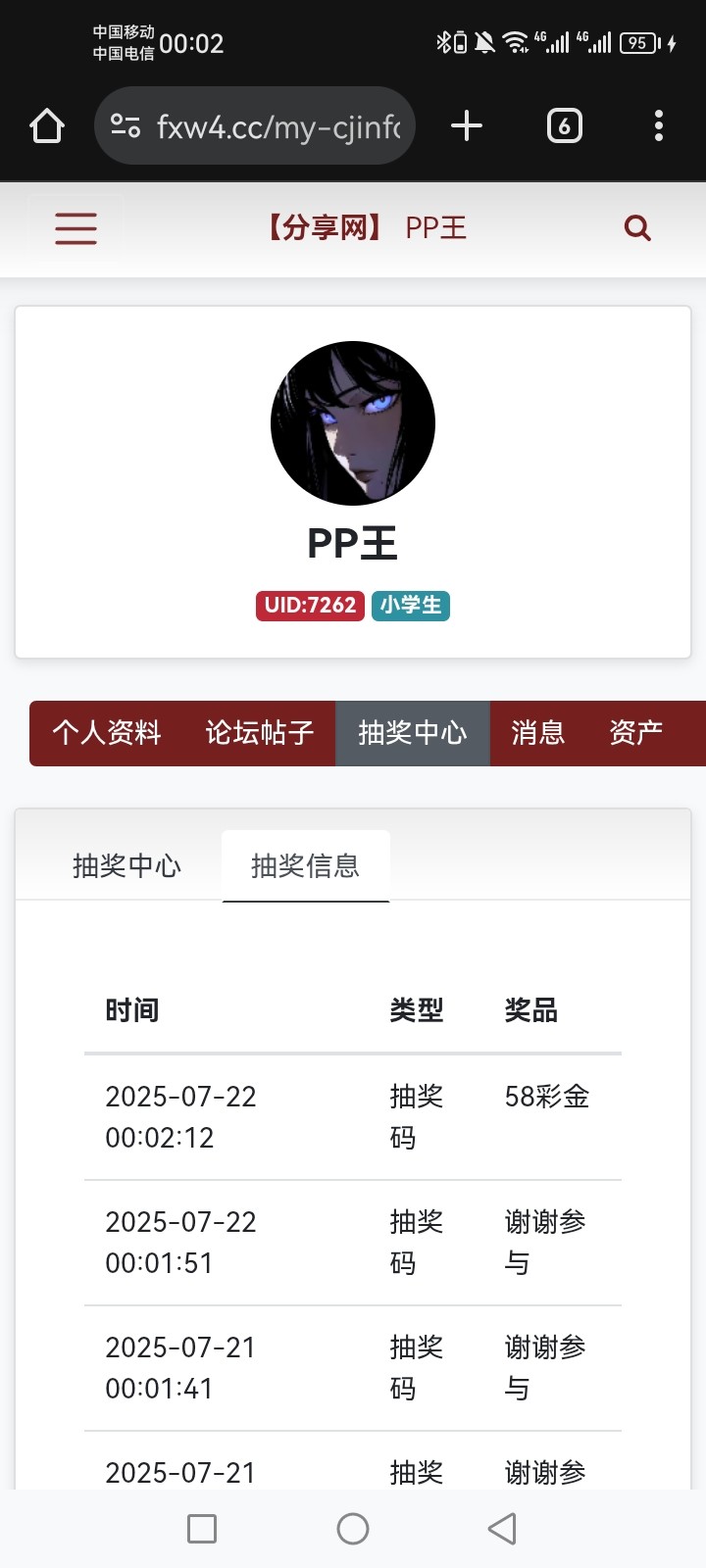Go to the browser home page

47,125
